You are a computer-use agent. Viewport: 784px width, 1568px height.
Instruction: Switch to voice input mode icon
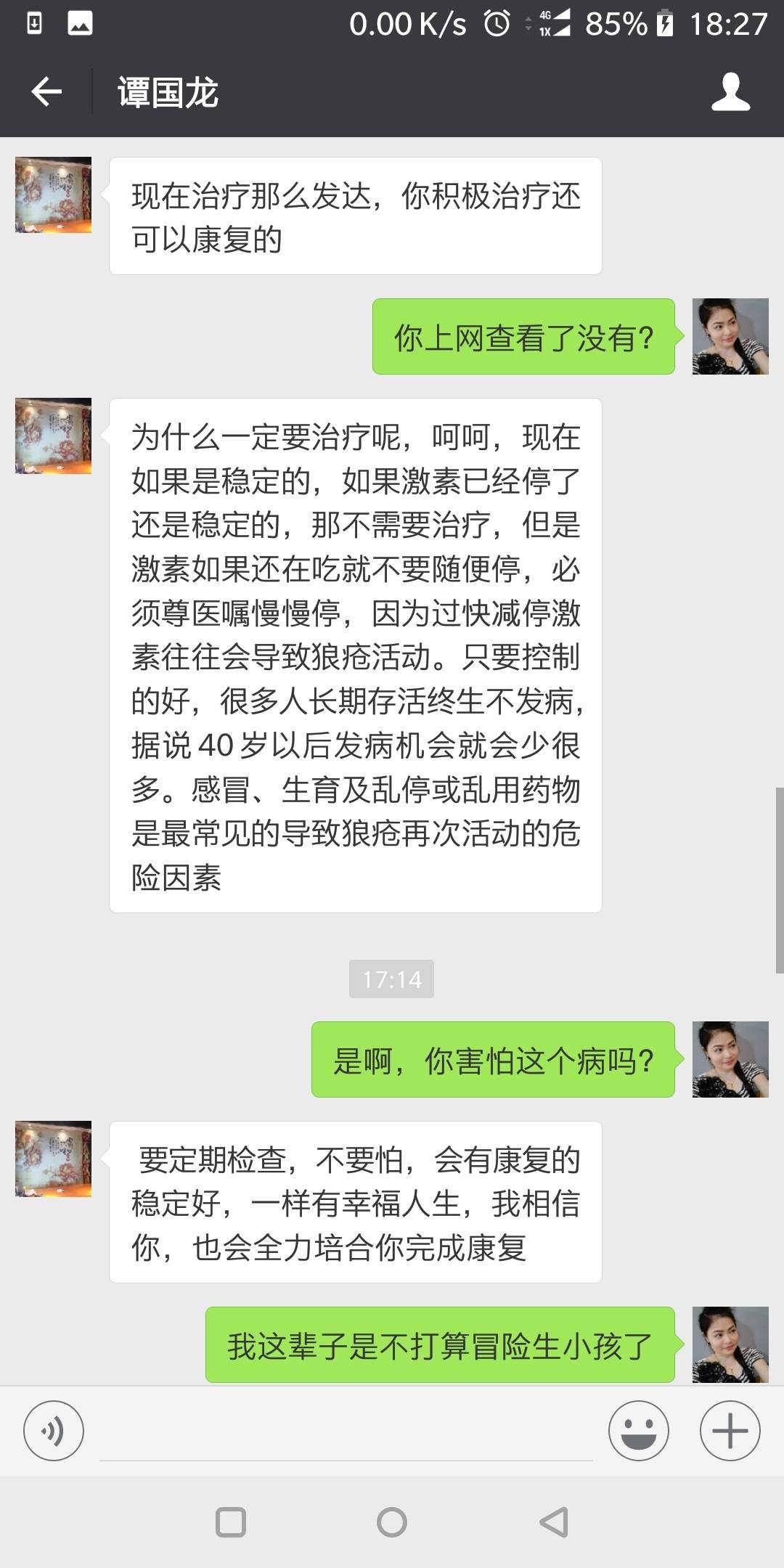52,1431
